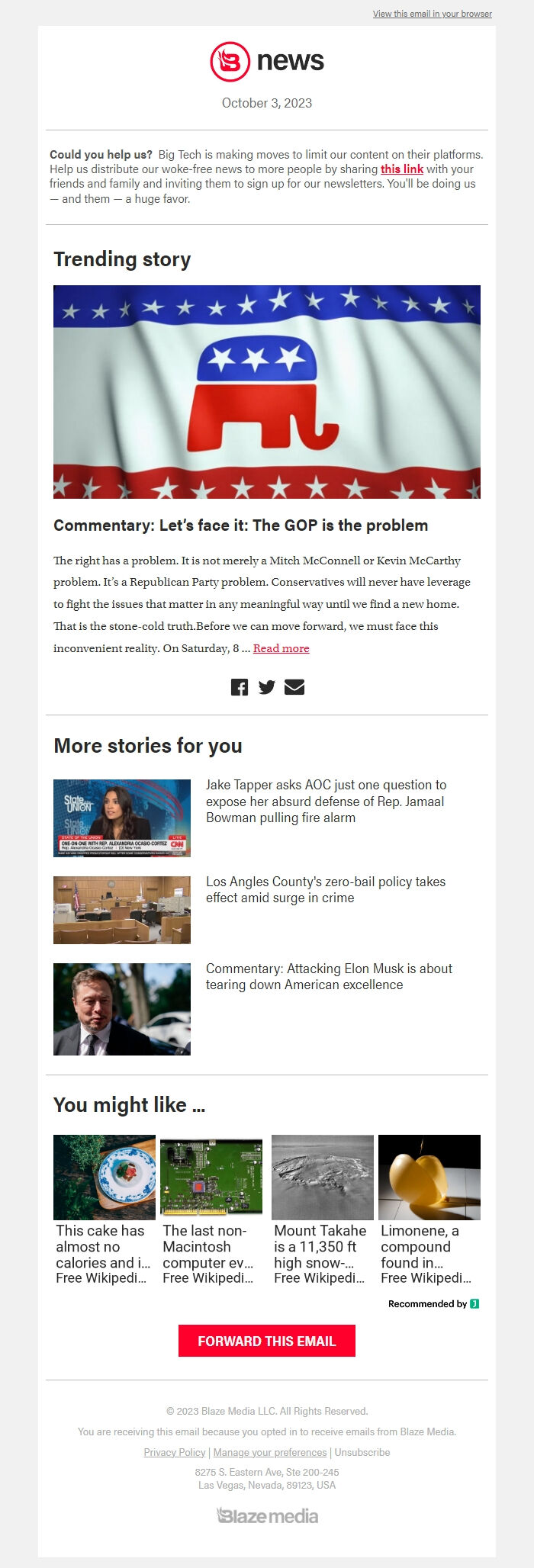Screen dimensions: 534x1568
Task: Share trending story via email icon
Action: point(294,687)
